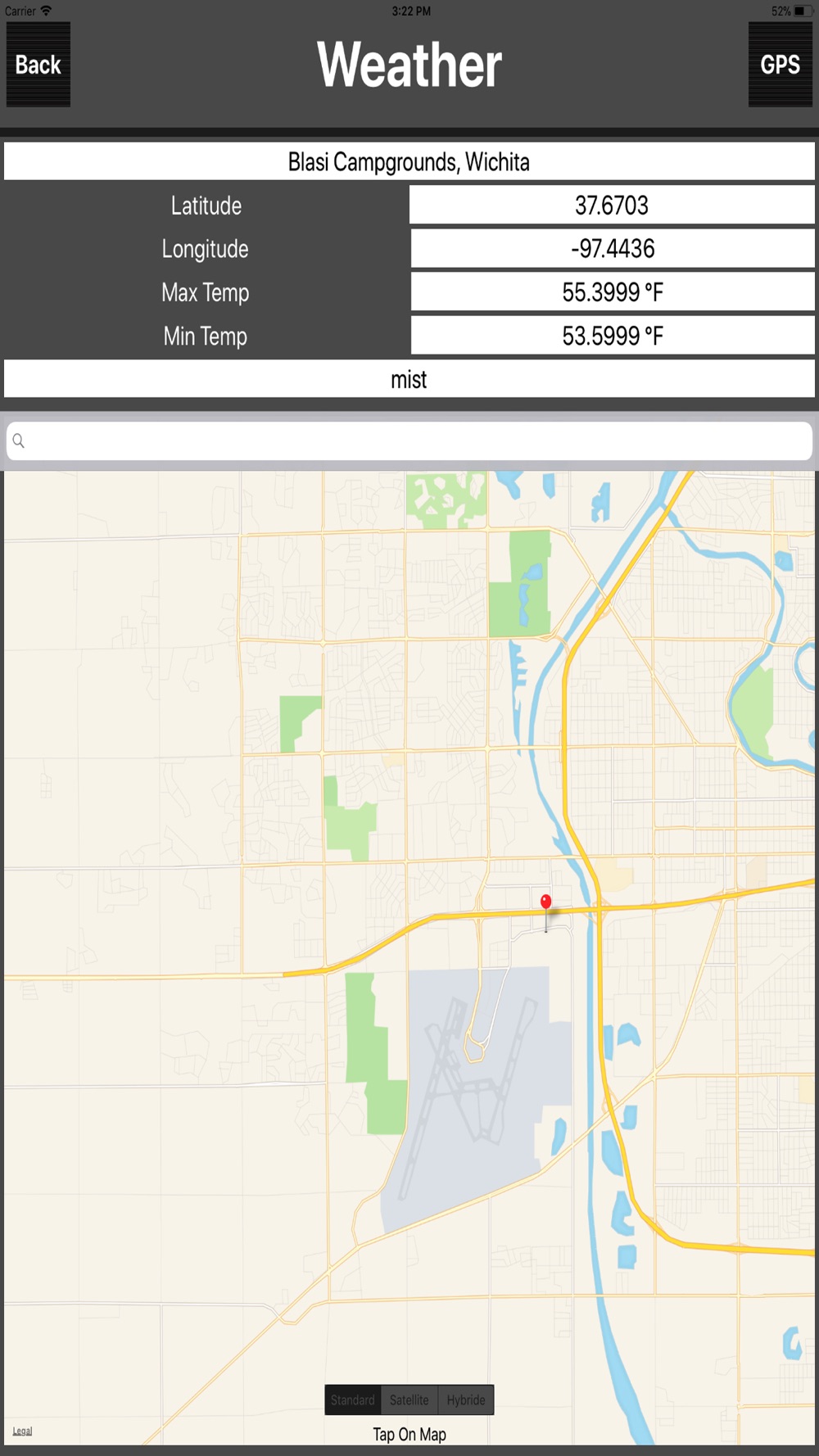Go back using the Back button

pyautogui.click(x=38, y=65)
